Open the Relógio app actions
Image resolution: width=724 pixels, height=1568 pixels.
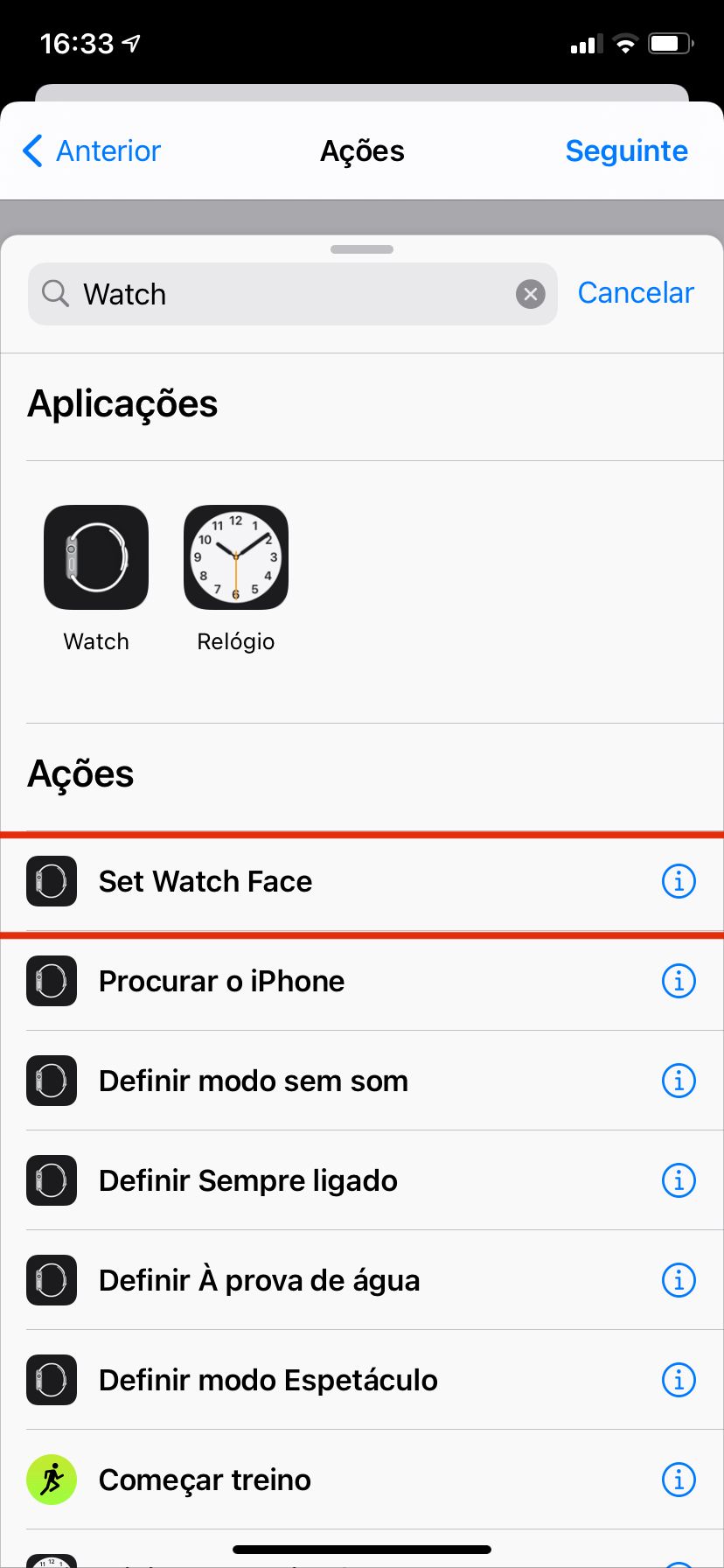(x=236, y=578)
